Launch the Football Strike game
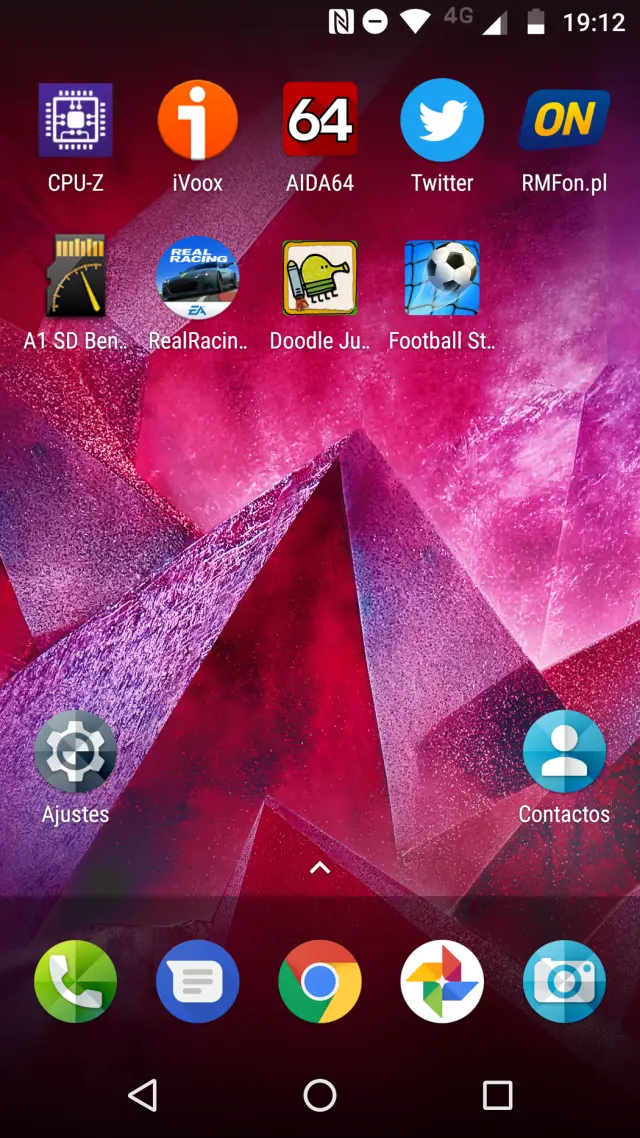640x1138 pixels. (441, 277)
